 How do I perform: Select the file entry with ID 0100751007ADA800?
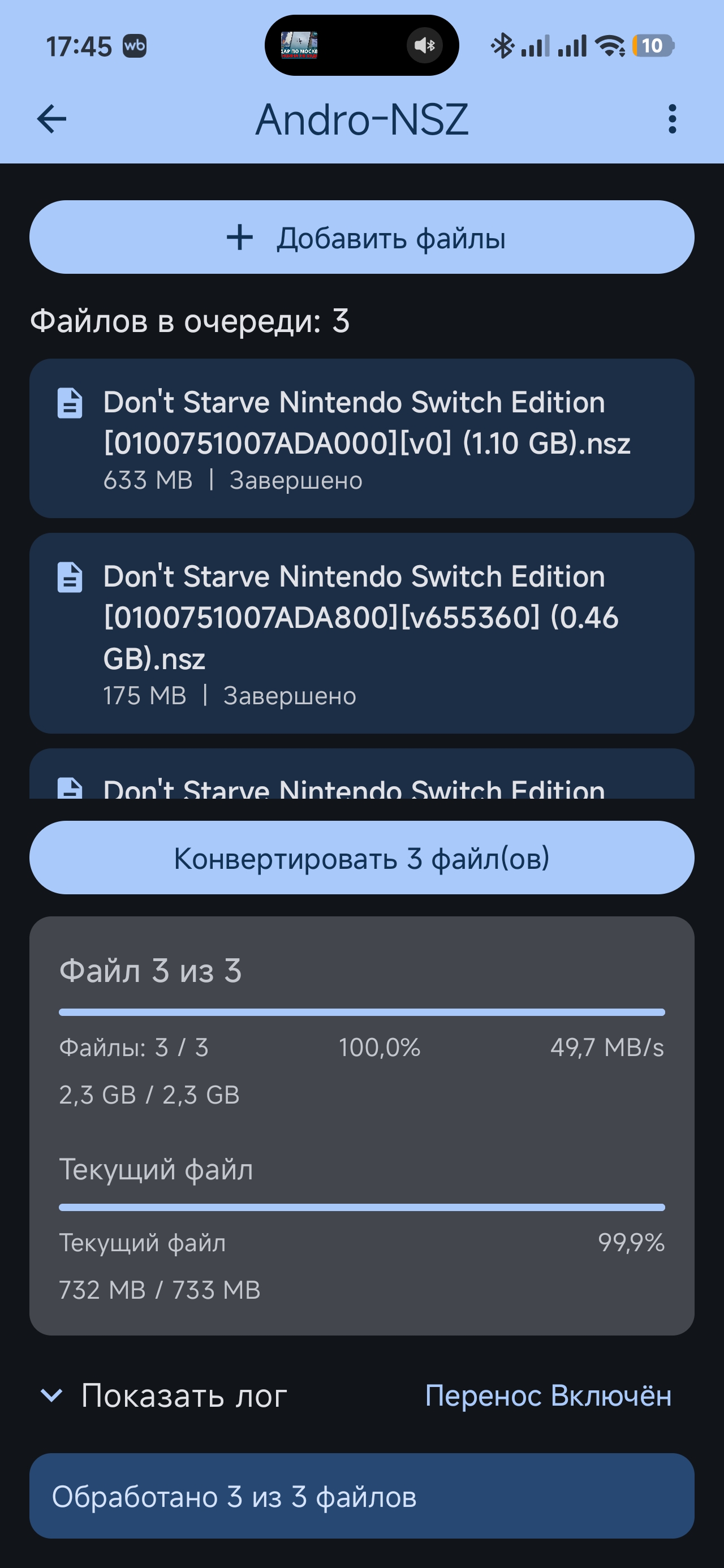pyautogui.click(x=361, y=633)
